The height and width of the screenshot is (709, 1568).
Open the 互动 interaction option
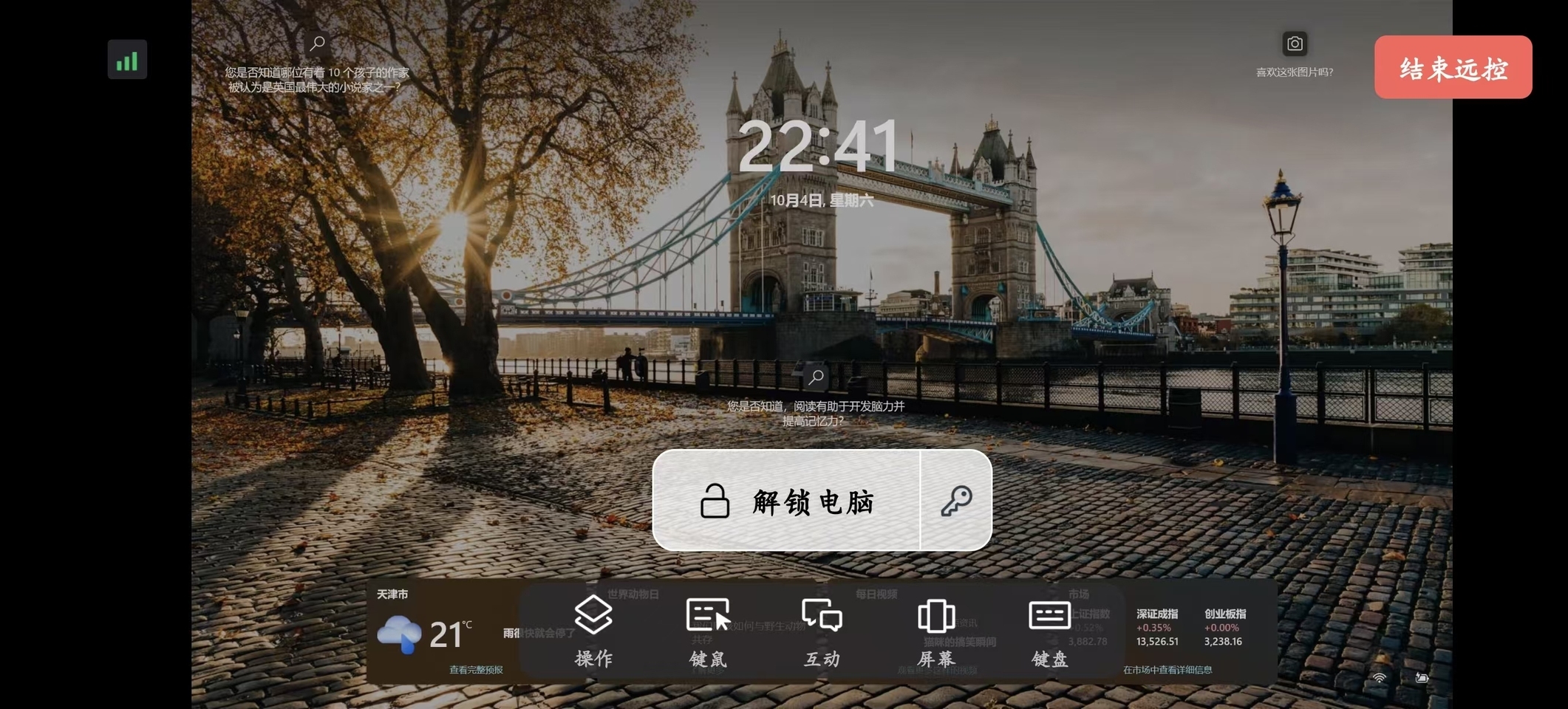(x=822, y=631)
